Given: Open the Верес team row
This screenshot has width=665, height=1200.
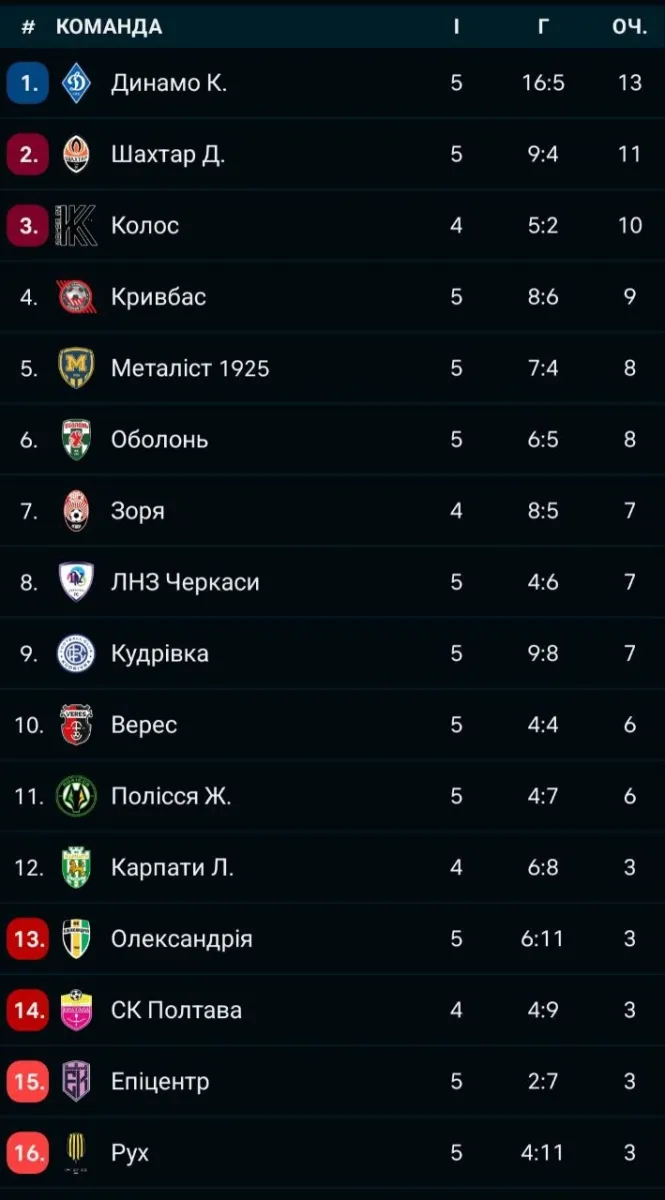Looking at the screenshot, I should 144,725.
